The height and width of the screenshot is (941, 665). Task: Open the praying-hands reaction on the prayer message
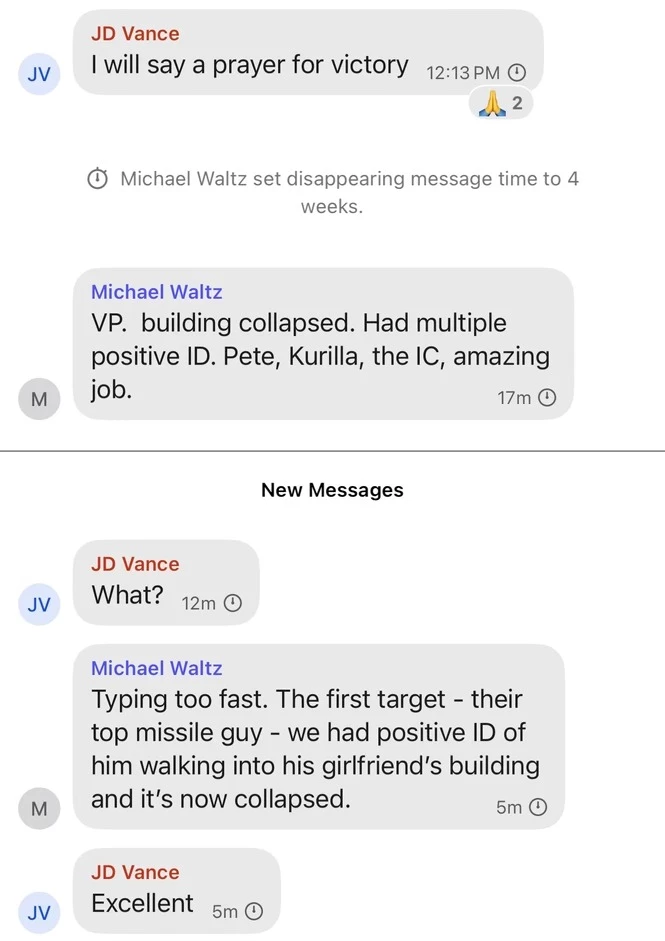500,104
